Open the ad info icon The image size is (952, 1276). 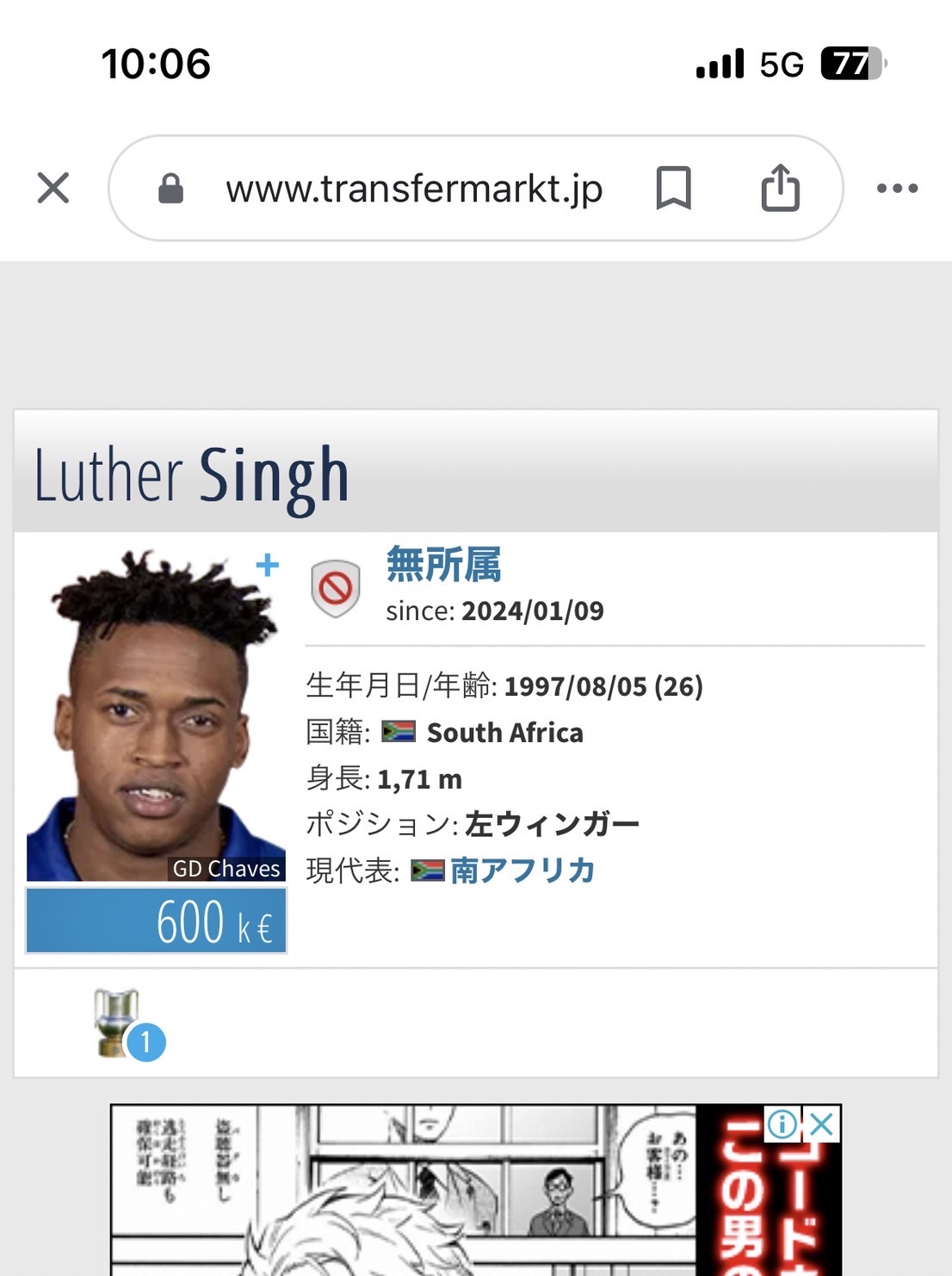click(782, 1124)
